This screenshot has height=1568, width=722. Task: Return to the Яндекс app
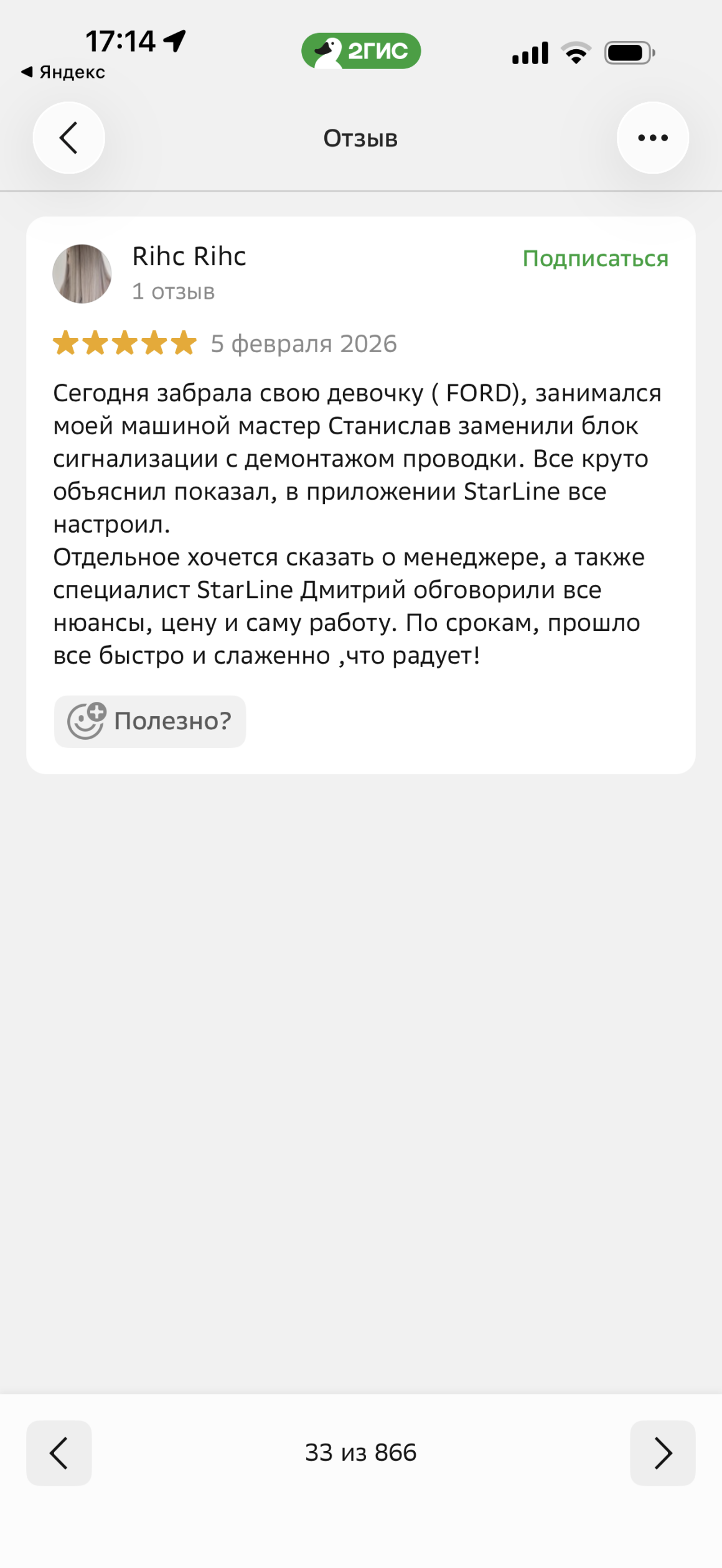pos(63,72)
